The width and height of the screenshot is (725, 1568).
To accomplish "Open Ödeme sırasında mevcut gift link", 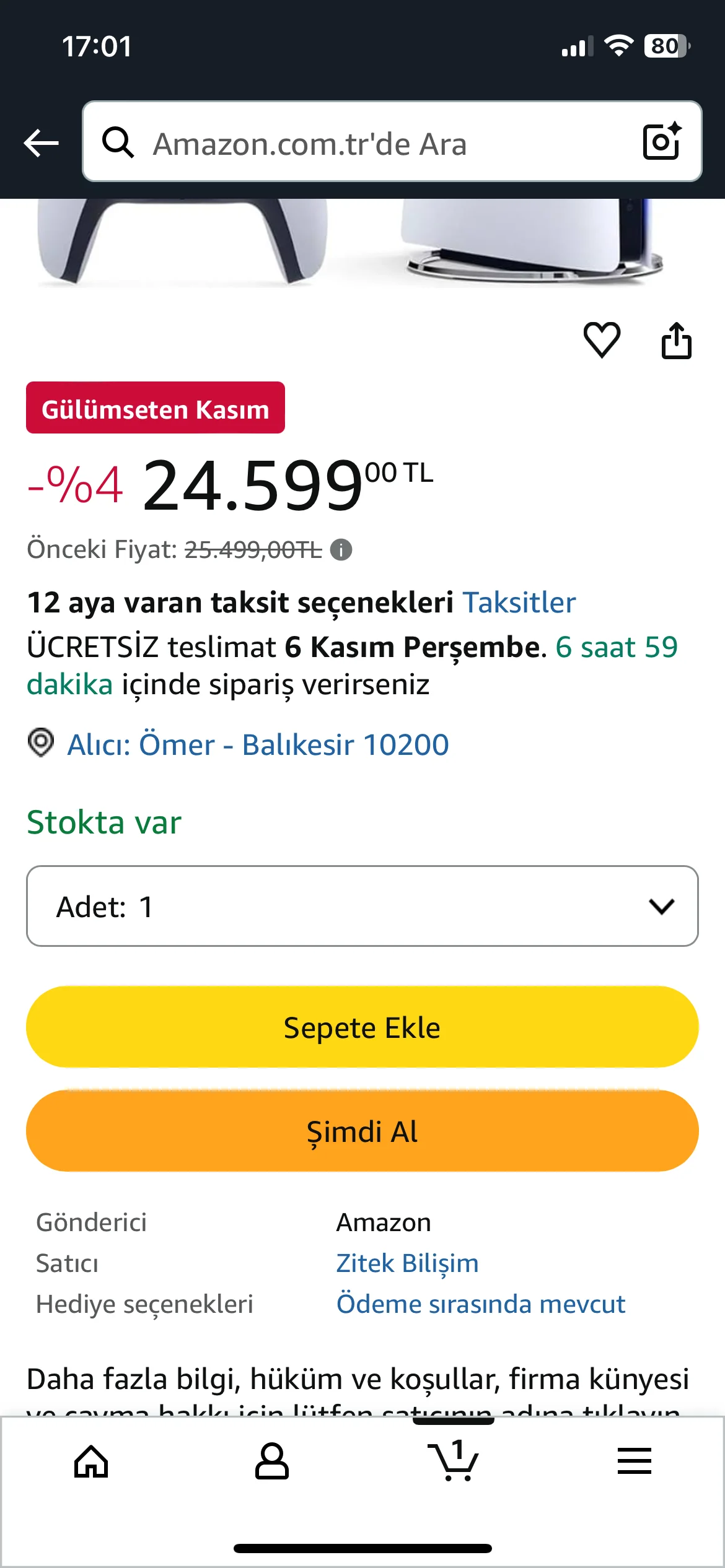I will tap(480, 1304).
